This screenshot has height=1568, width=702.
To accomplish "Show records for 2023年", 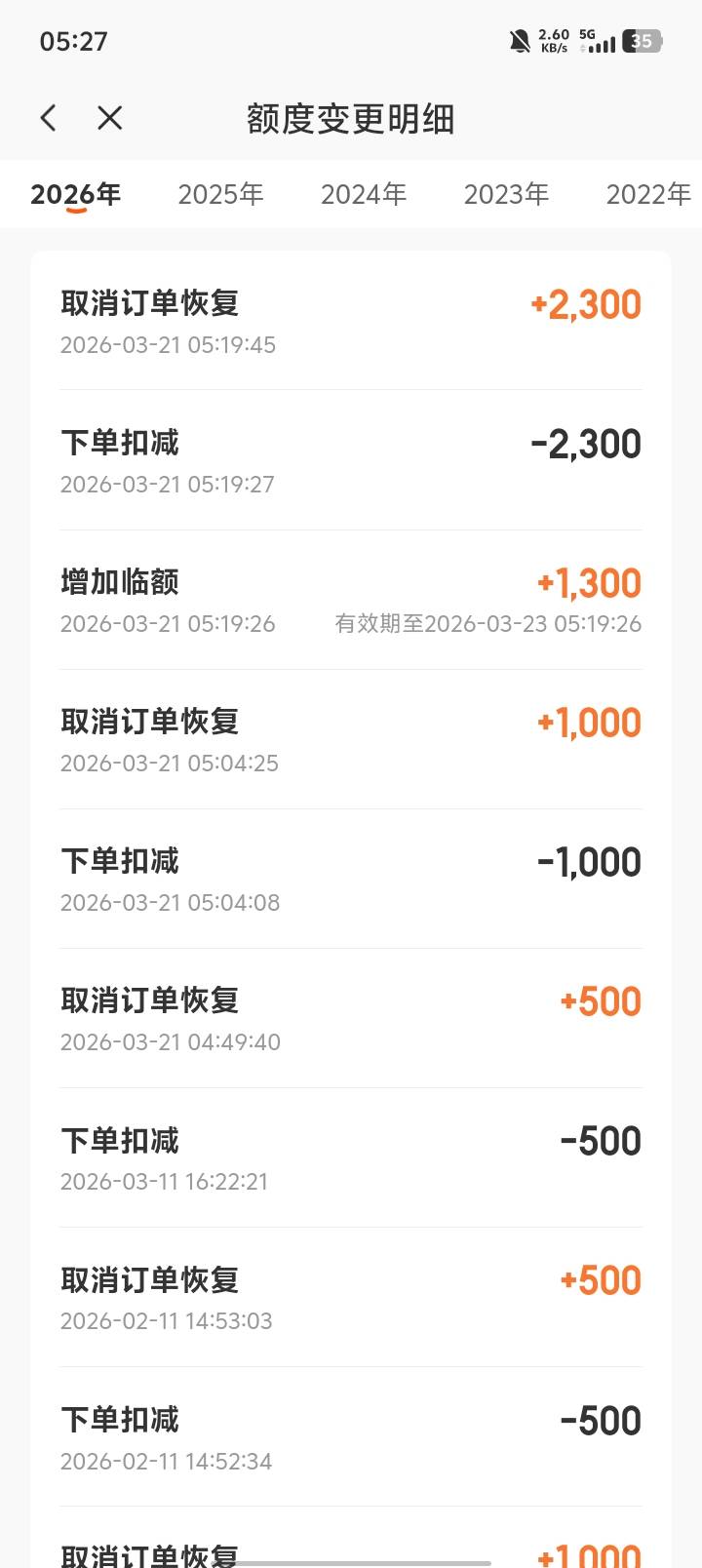I will (x=506, y=194).
